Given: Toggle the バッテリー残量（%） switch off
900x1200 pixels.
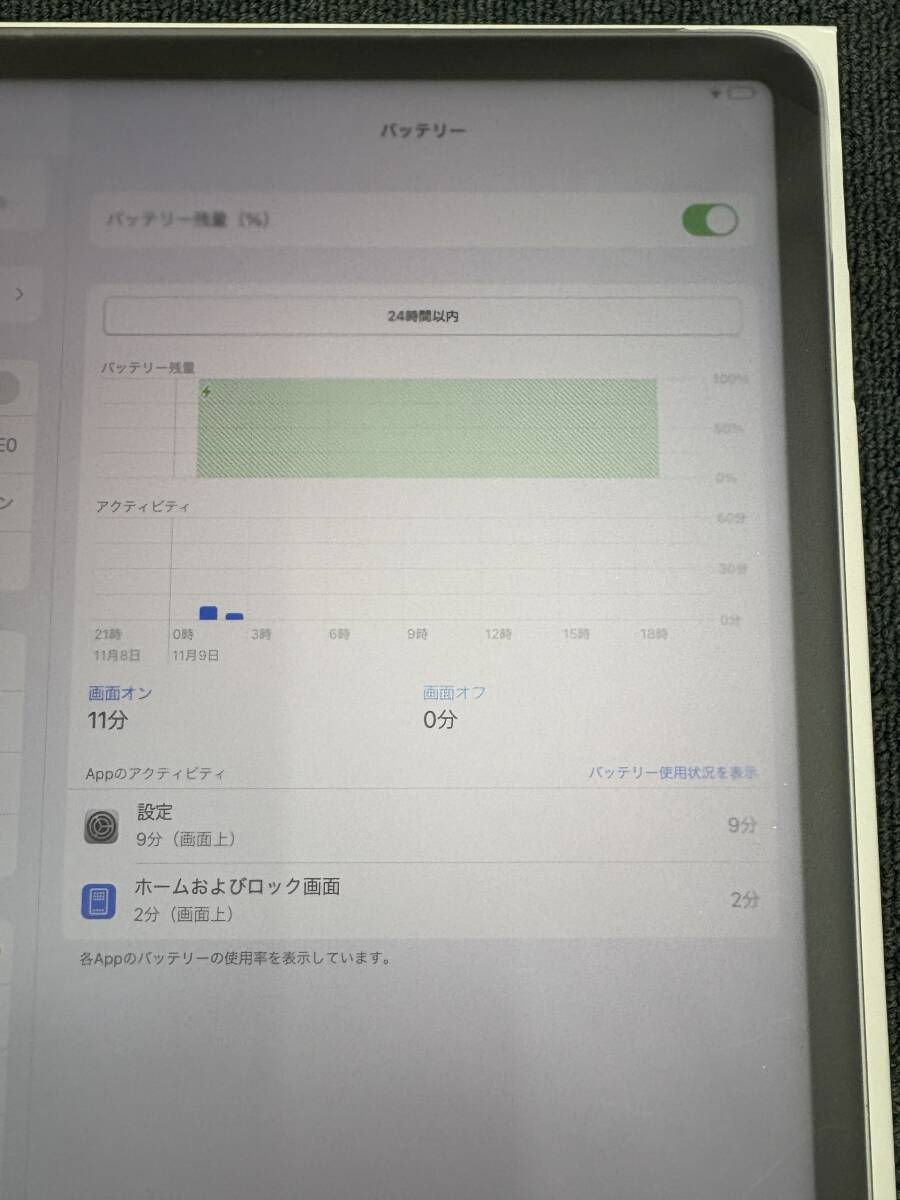Looking at the screenshot, I should [x=709, y=220].
